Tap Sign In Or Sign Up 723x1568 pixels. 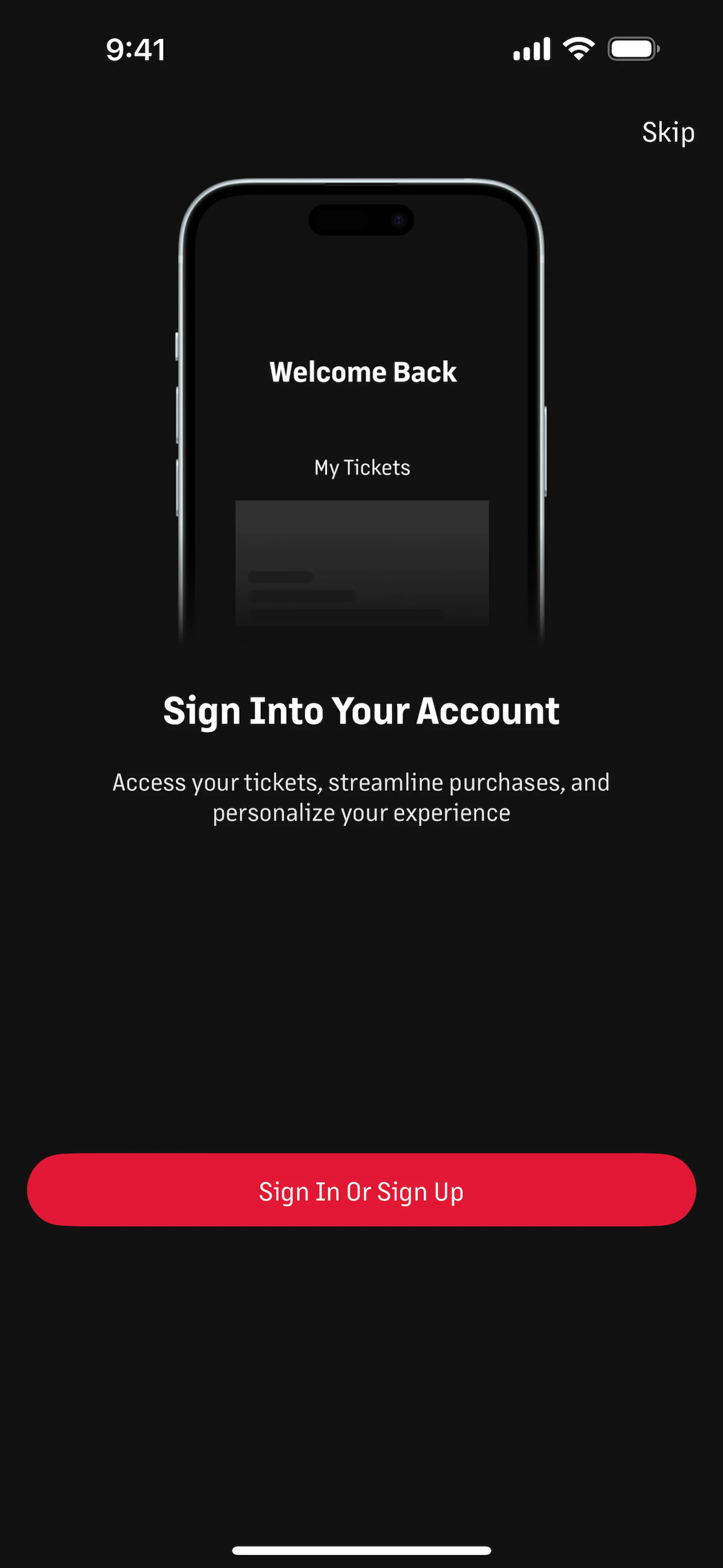(361, 1190)
